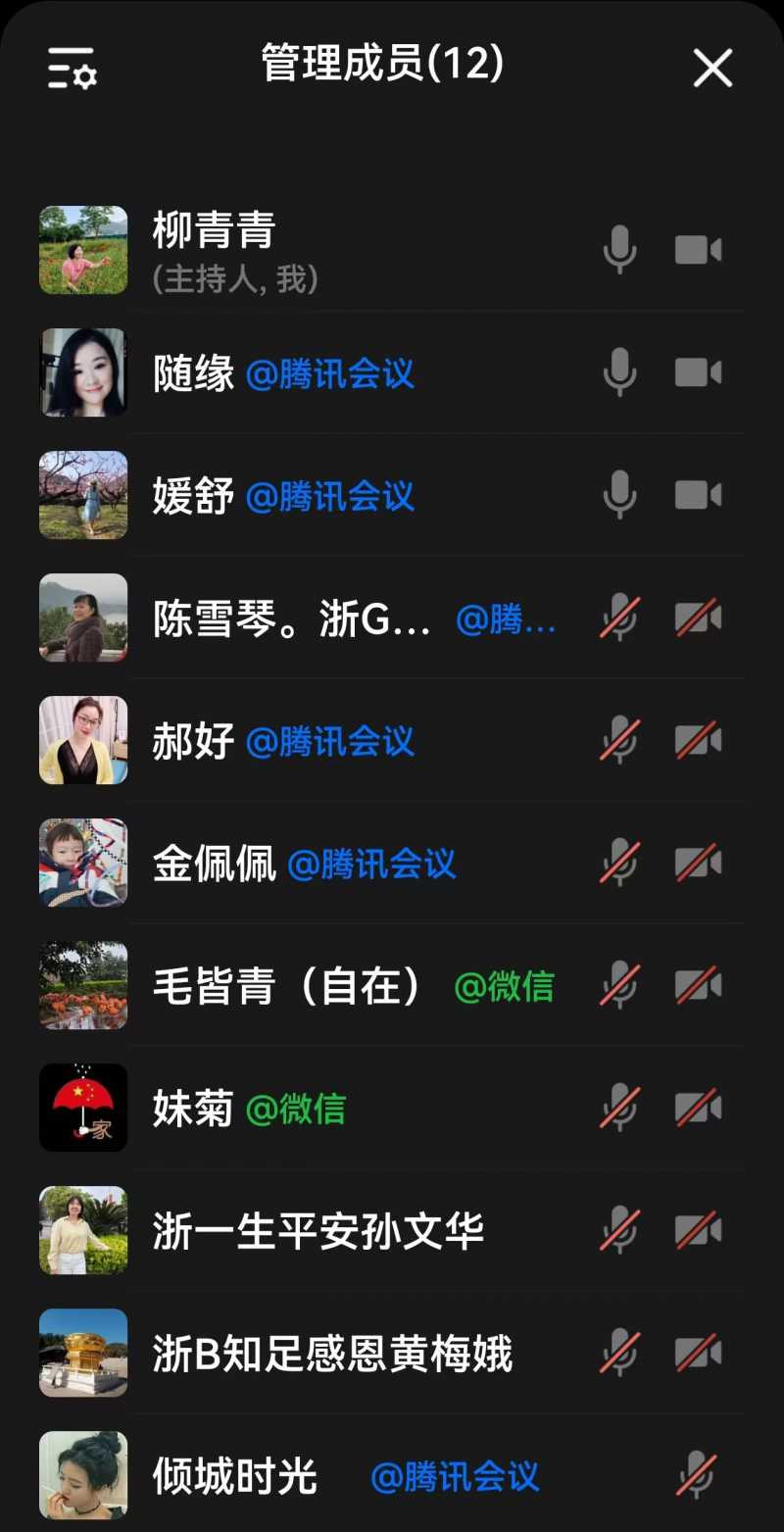Toggle 随缘's camera icon

pyautogui.click(x=699, y=372)
